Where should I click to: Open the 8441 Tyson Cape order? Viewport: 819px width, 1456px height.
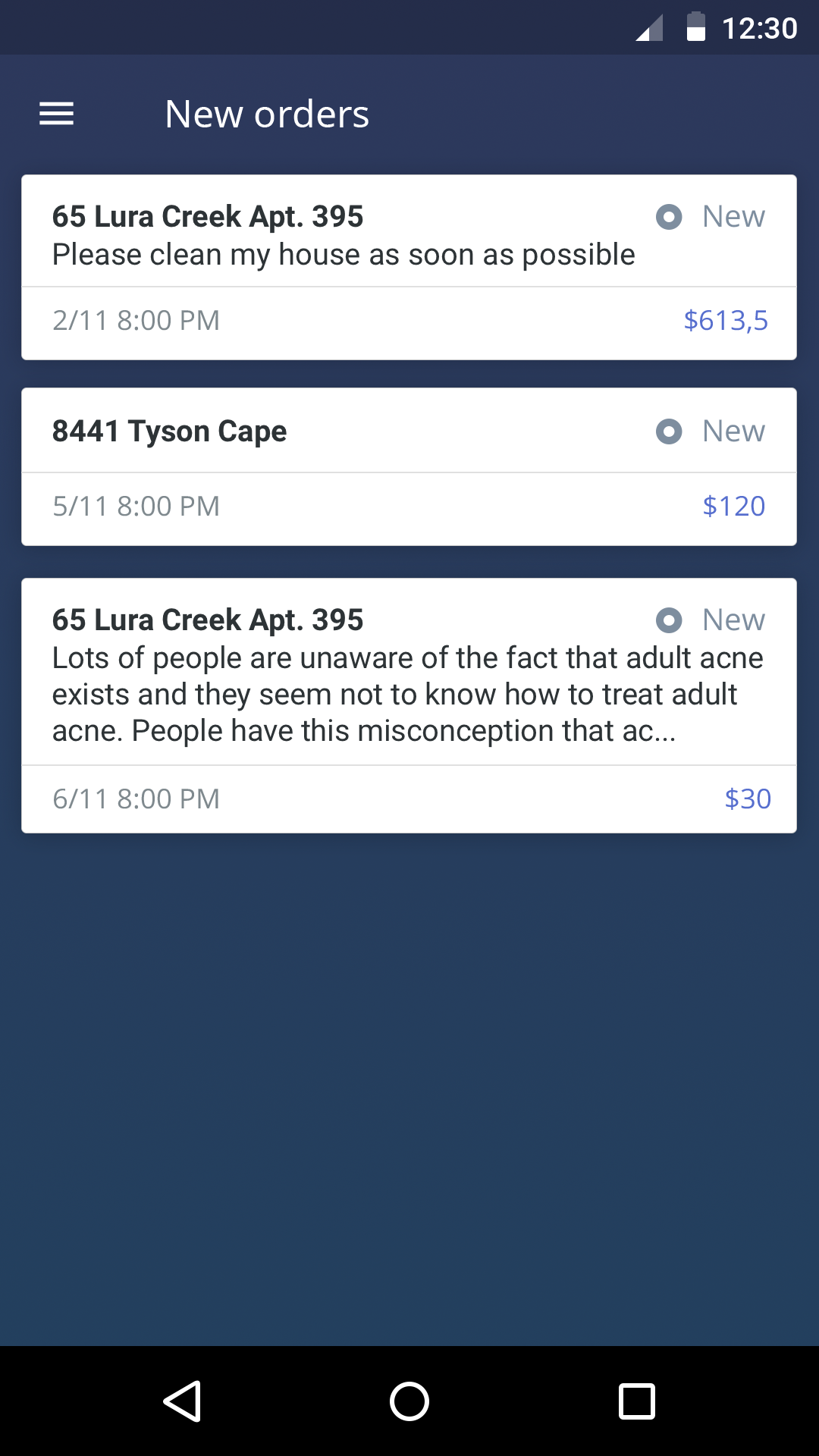[x=409, y=466]
